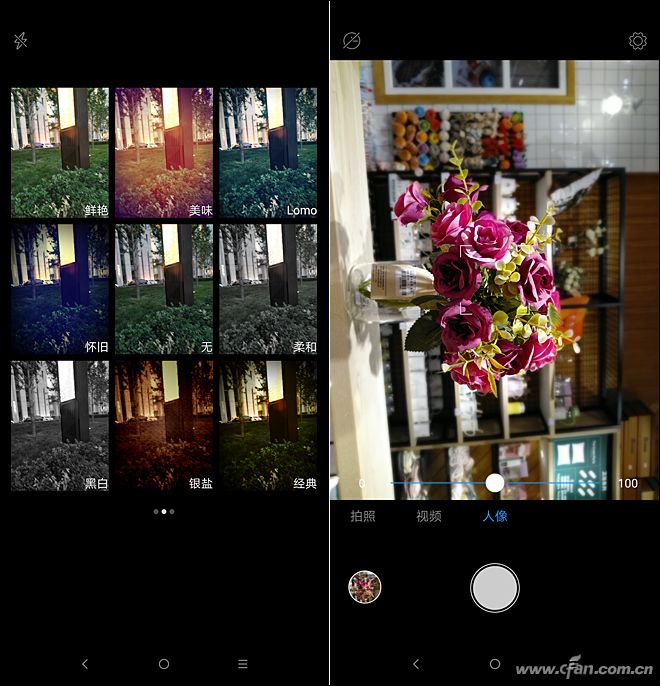Open the last photo thumbnail
This screenshot has width=660, height=686.
coord(365,587)
